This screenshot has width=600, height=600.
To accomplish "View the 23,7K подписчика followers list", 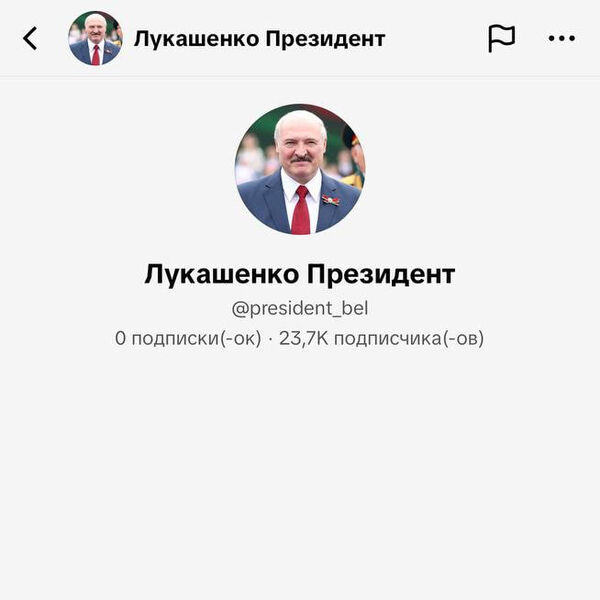I will point(381,338).
